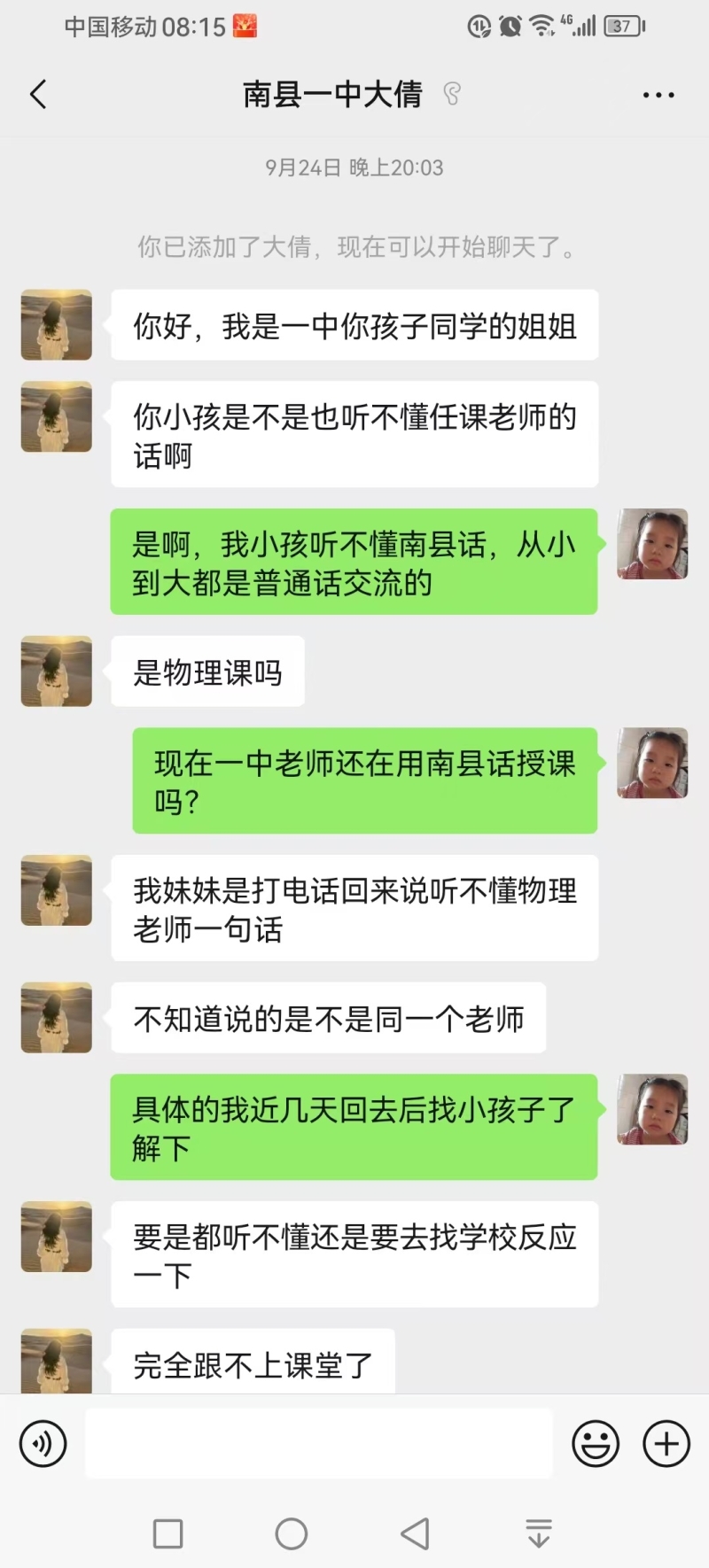Open the plus attachment menu
709x1568 pixels.
click(x=666, y=1443)
